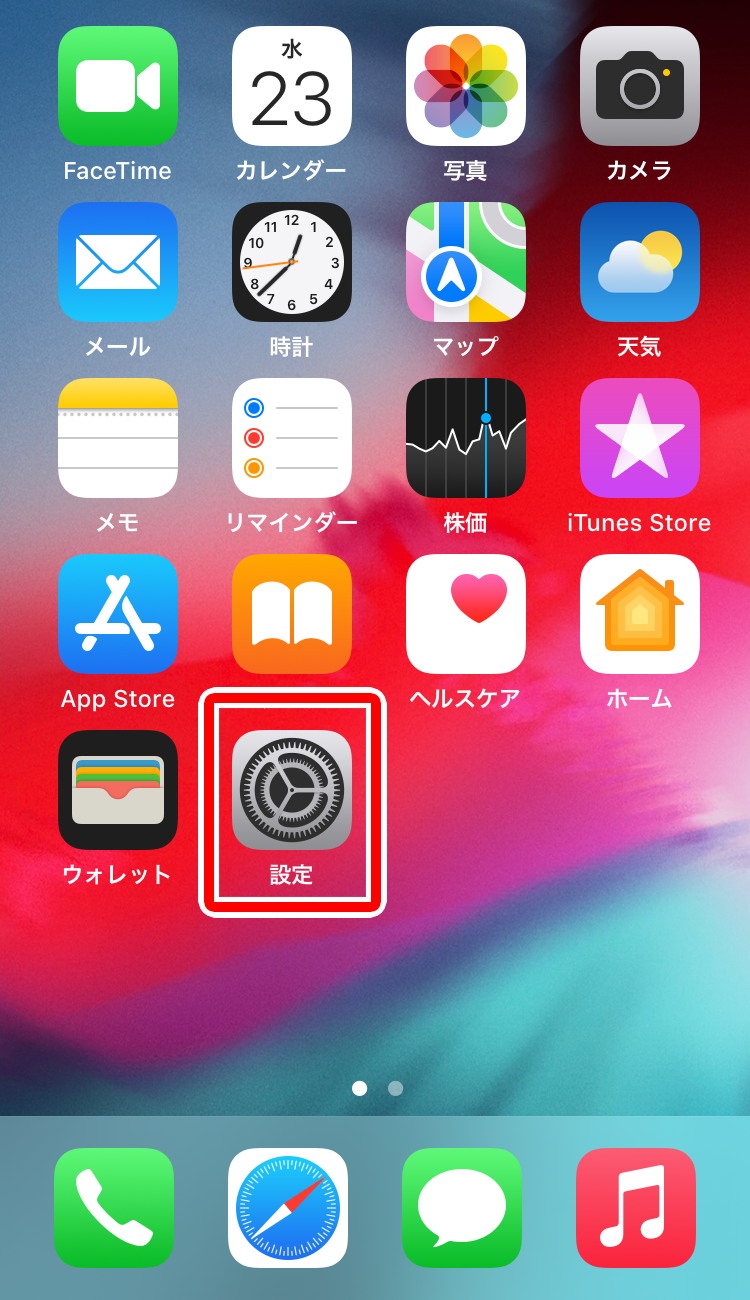
Task: Open the 写真 photos app
Action: (x=466, y=86)
